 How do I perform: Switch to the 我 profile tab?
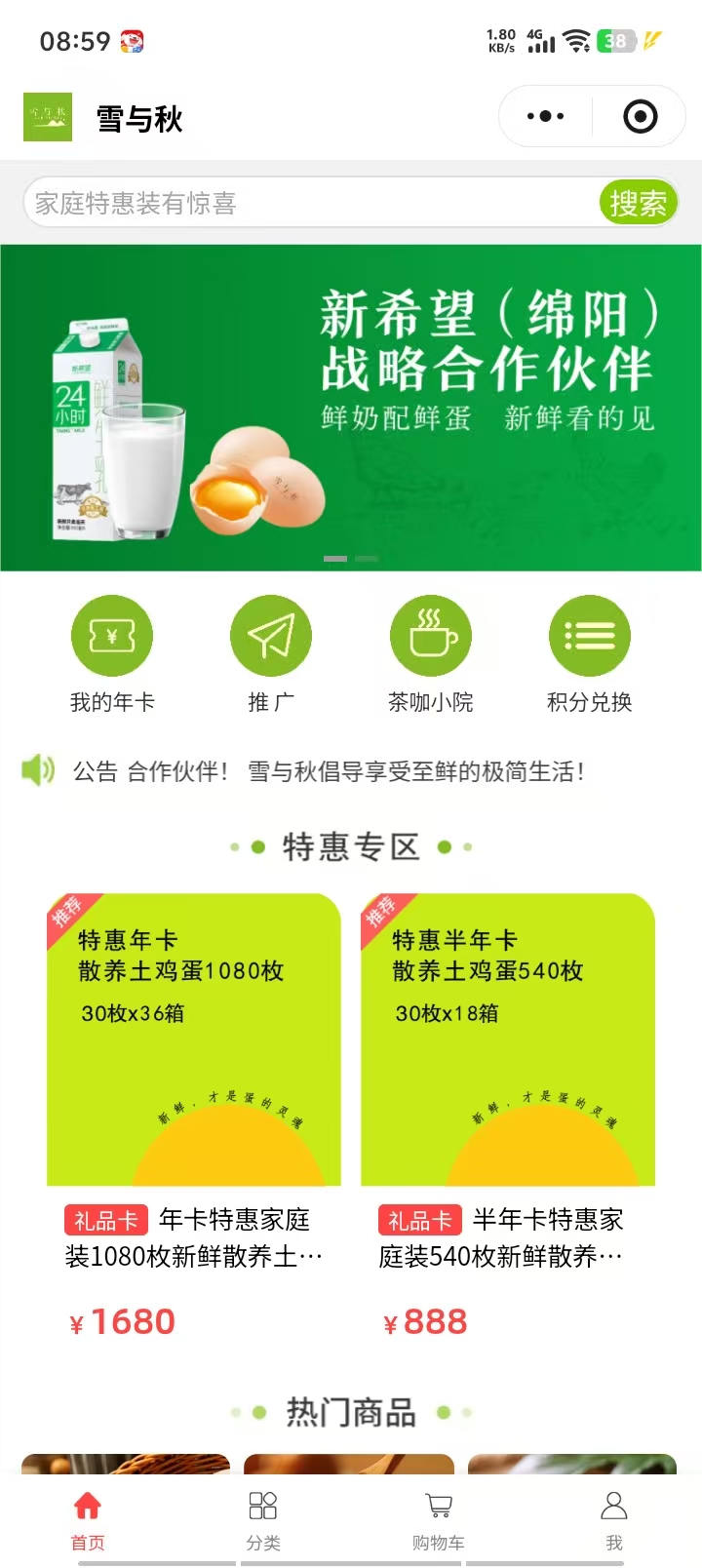pyautogui.click(x=613, y=1519)
